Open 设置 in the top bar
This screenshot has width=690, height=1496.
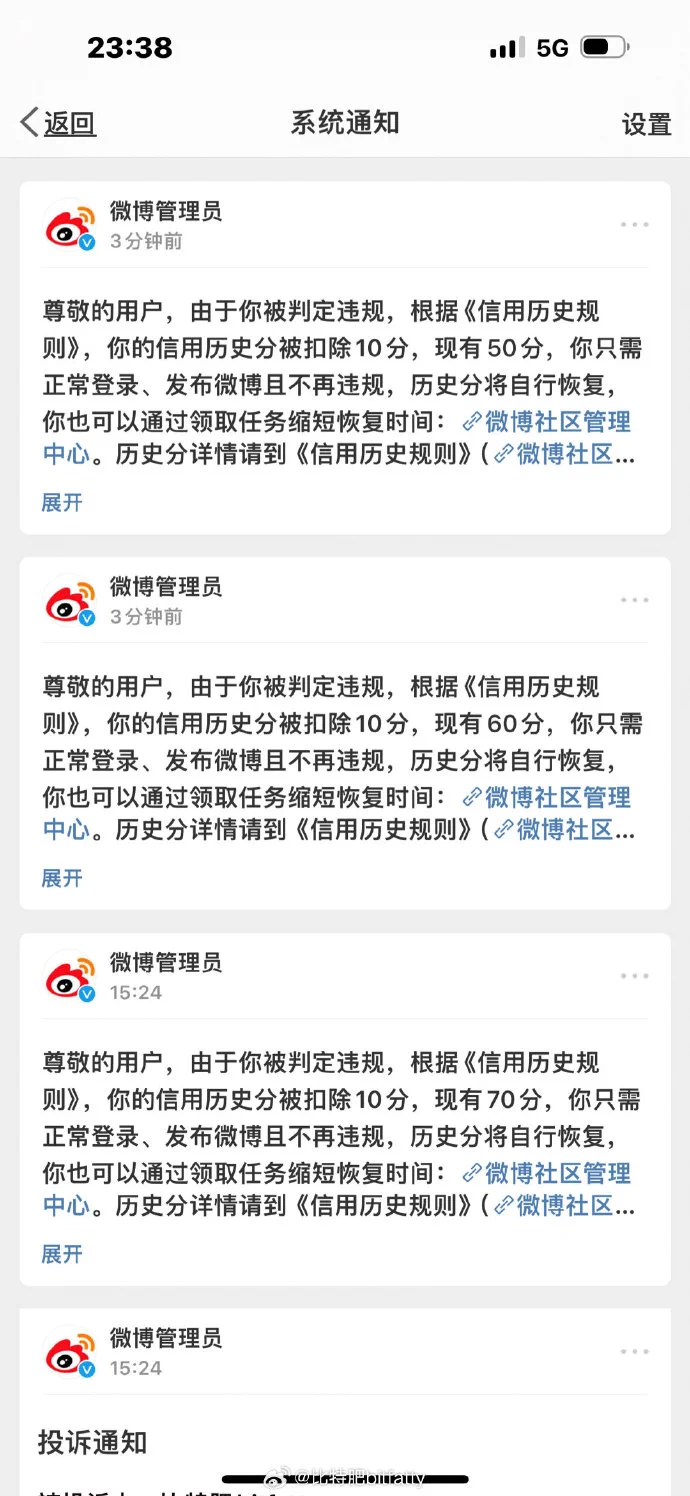646,124
